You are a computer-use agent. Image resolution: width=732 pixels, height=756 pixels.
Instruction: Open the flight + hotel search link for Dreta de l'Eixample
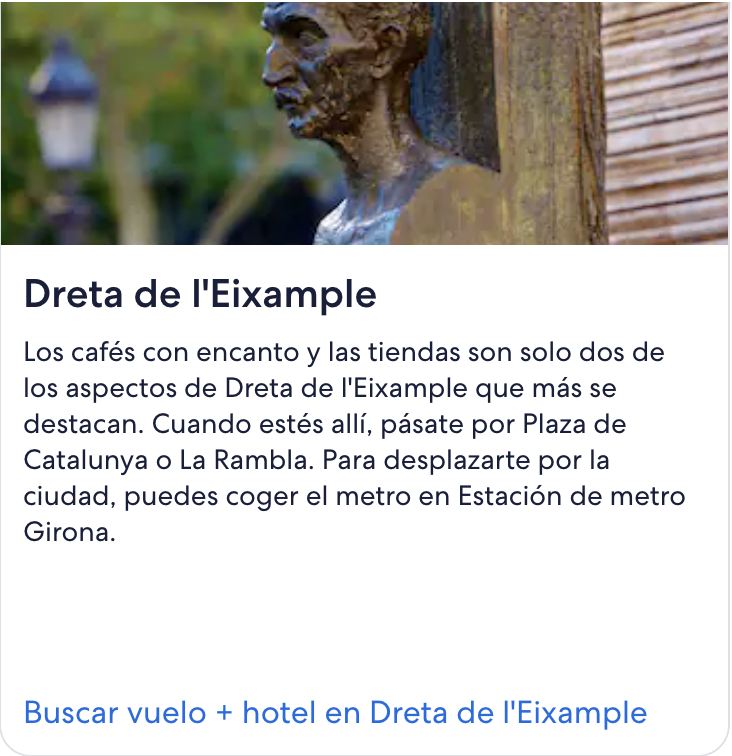pos(335,713)
